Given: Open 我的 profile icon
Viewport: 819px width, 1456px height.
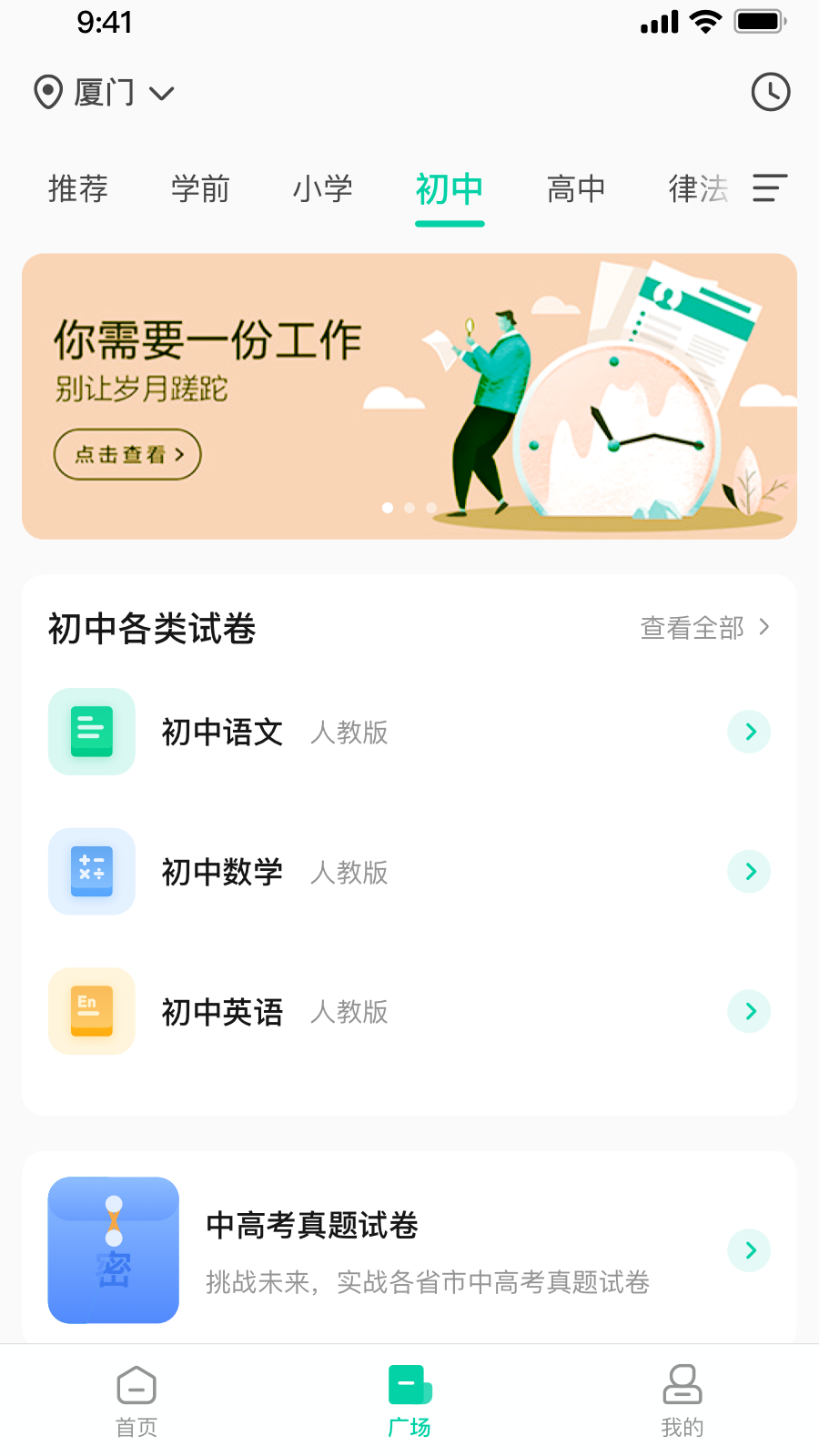Looking at the screenshot, I should point(682,1399).
